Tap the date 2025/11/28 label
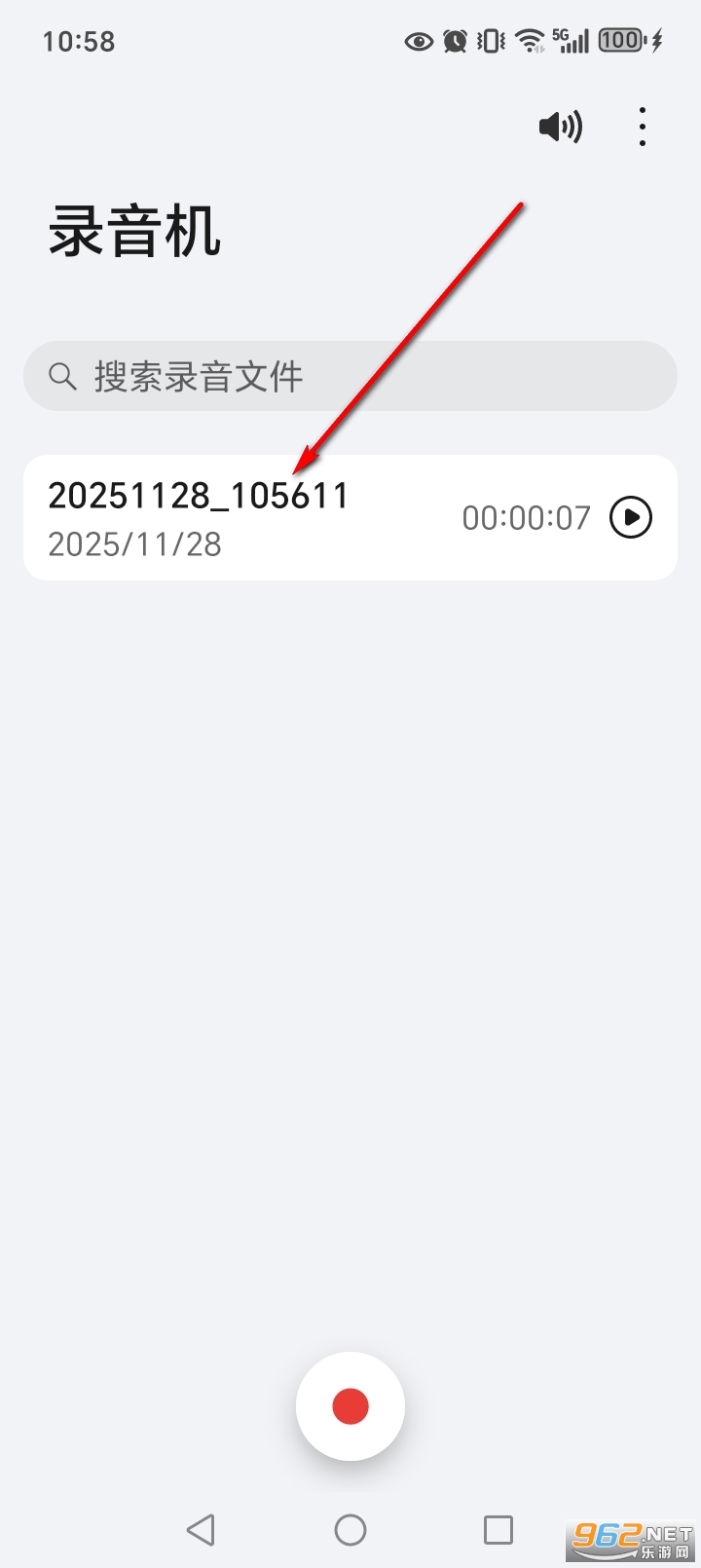The width and height of the screenshot is (701, 1568). [136, 544]
